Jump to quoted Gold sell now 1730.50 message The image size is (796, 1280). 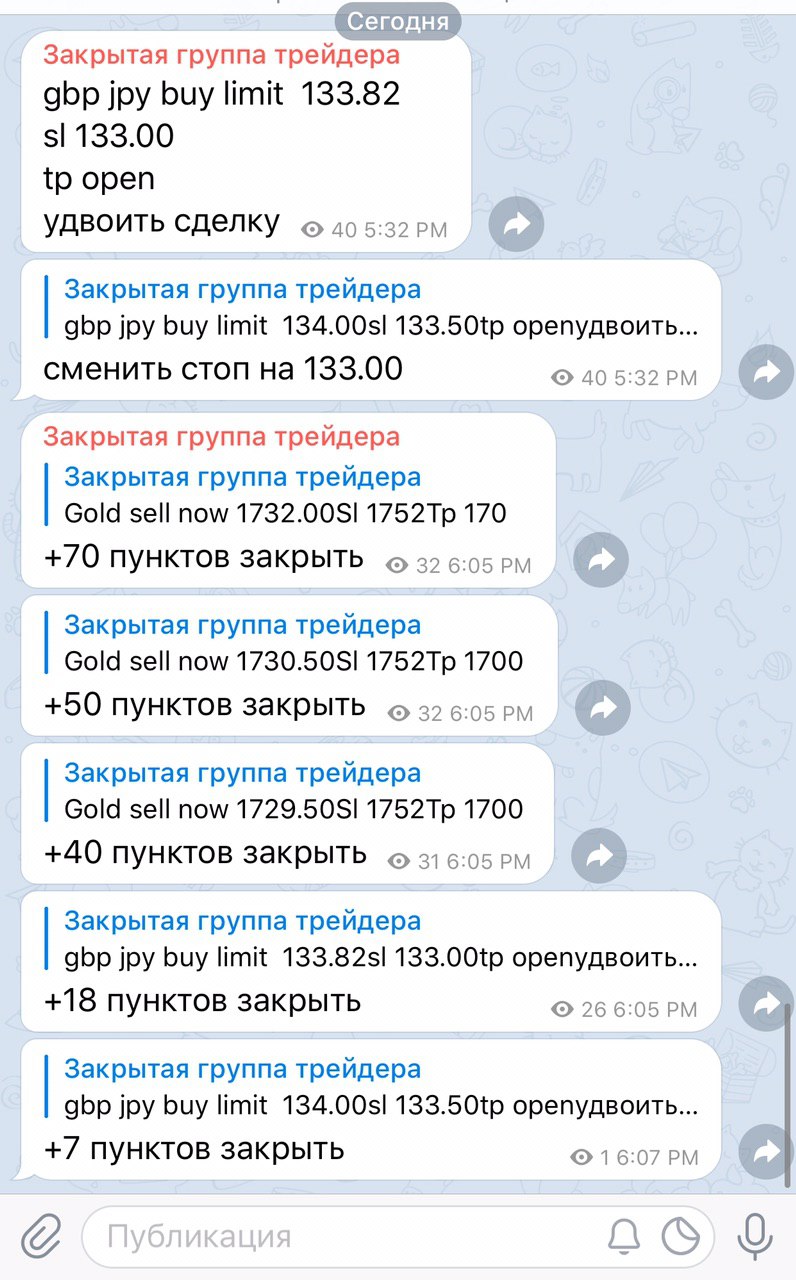[293, 644]
